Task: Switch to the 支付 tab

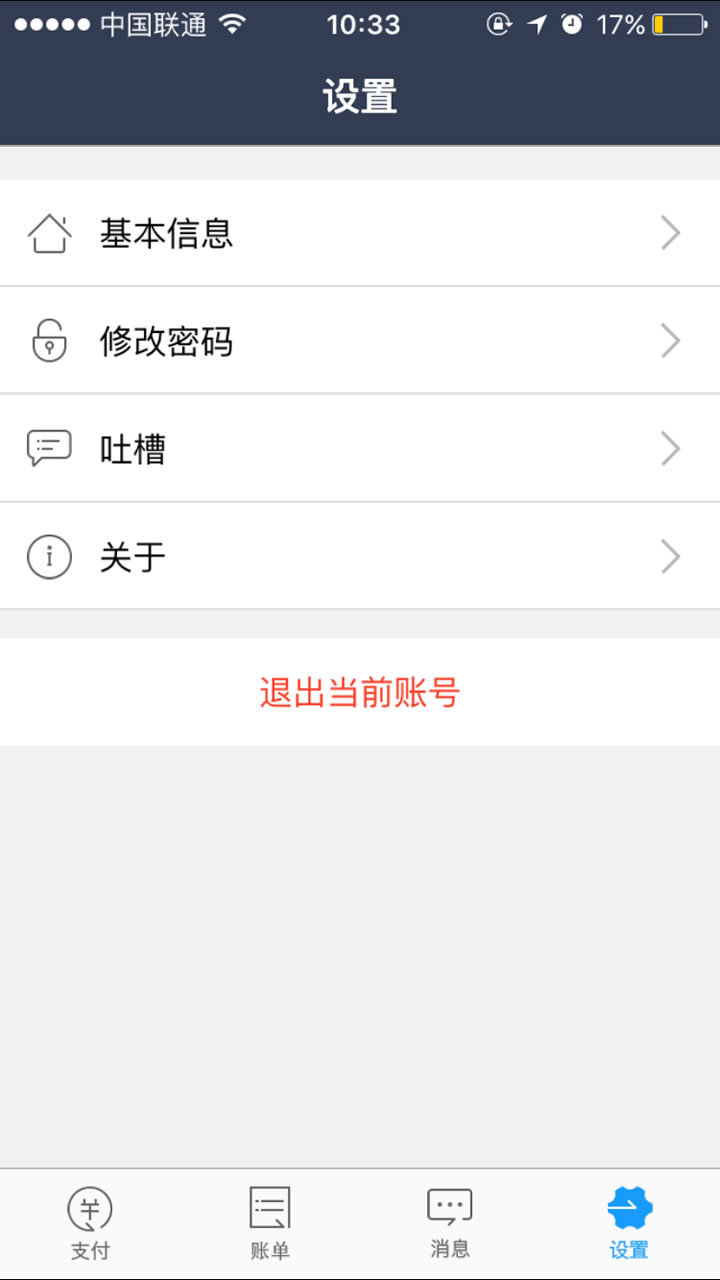Action: click(90, 1223)
